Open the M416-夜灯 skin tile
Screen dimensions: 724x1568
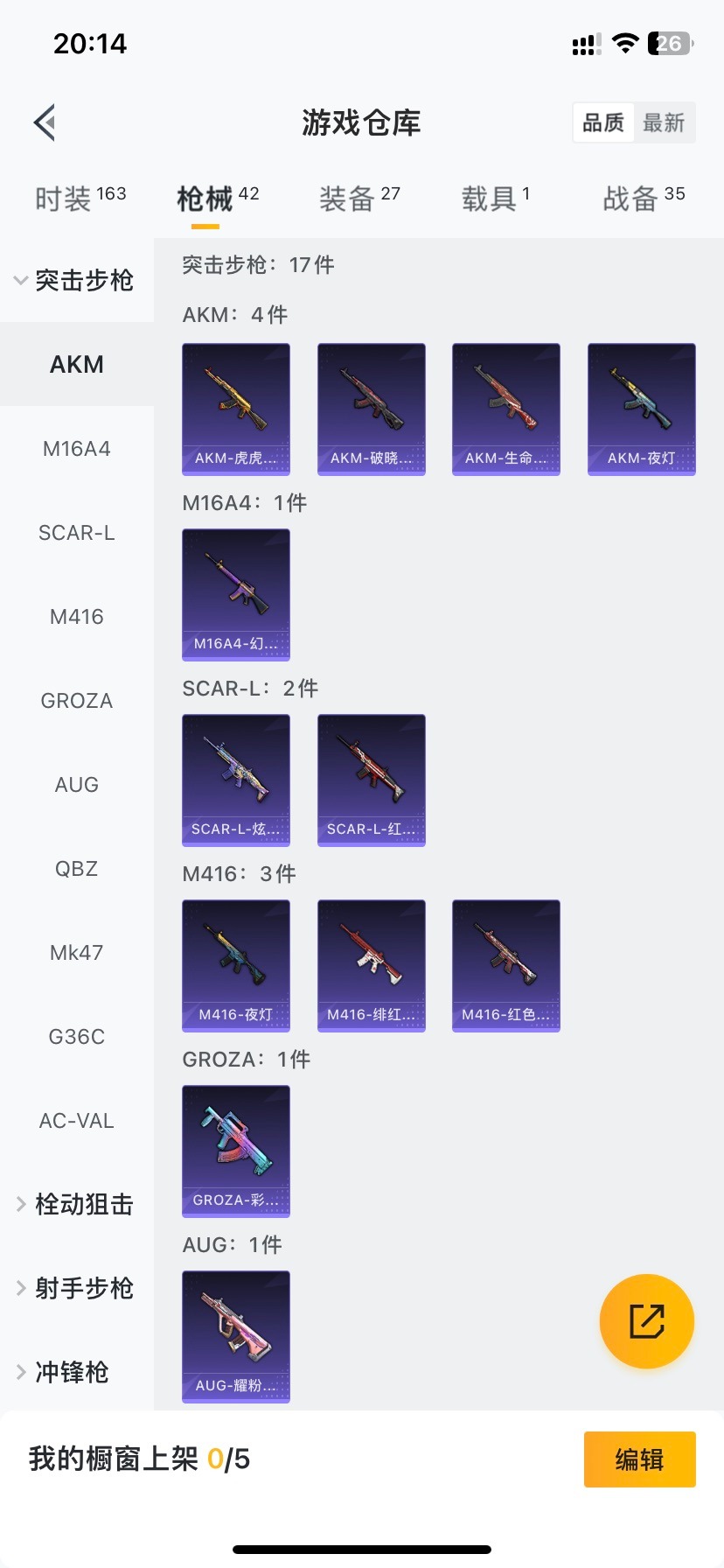pos(236,966)
